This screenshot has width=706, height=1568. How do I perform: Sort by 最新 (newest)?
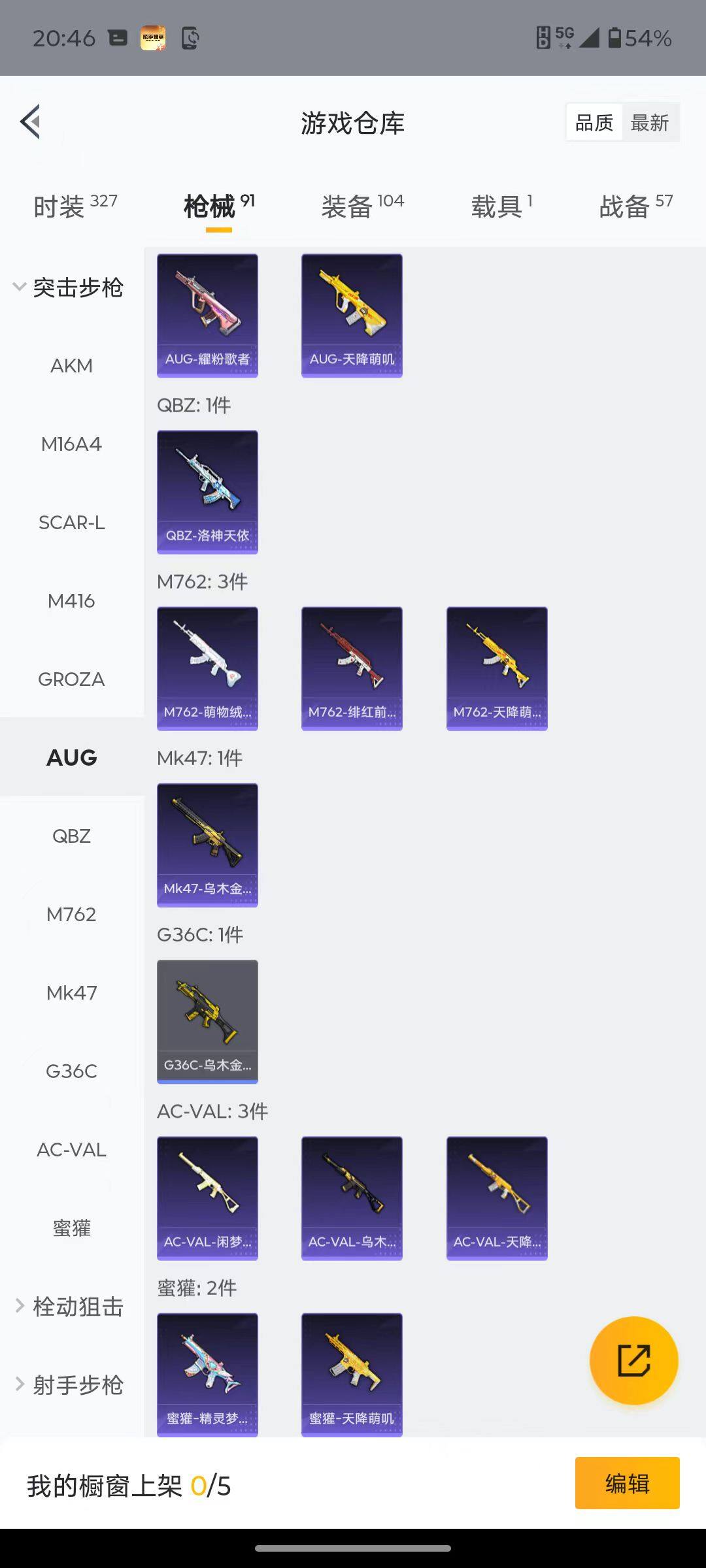click(650, 122)
